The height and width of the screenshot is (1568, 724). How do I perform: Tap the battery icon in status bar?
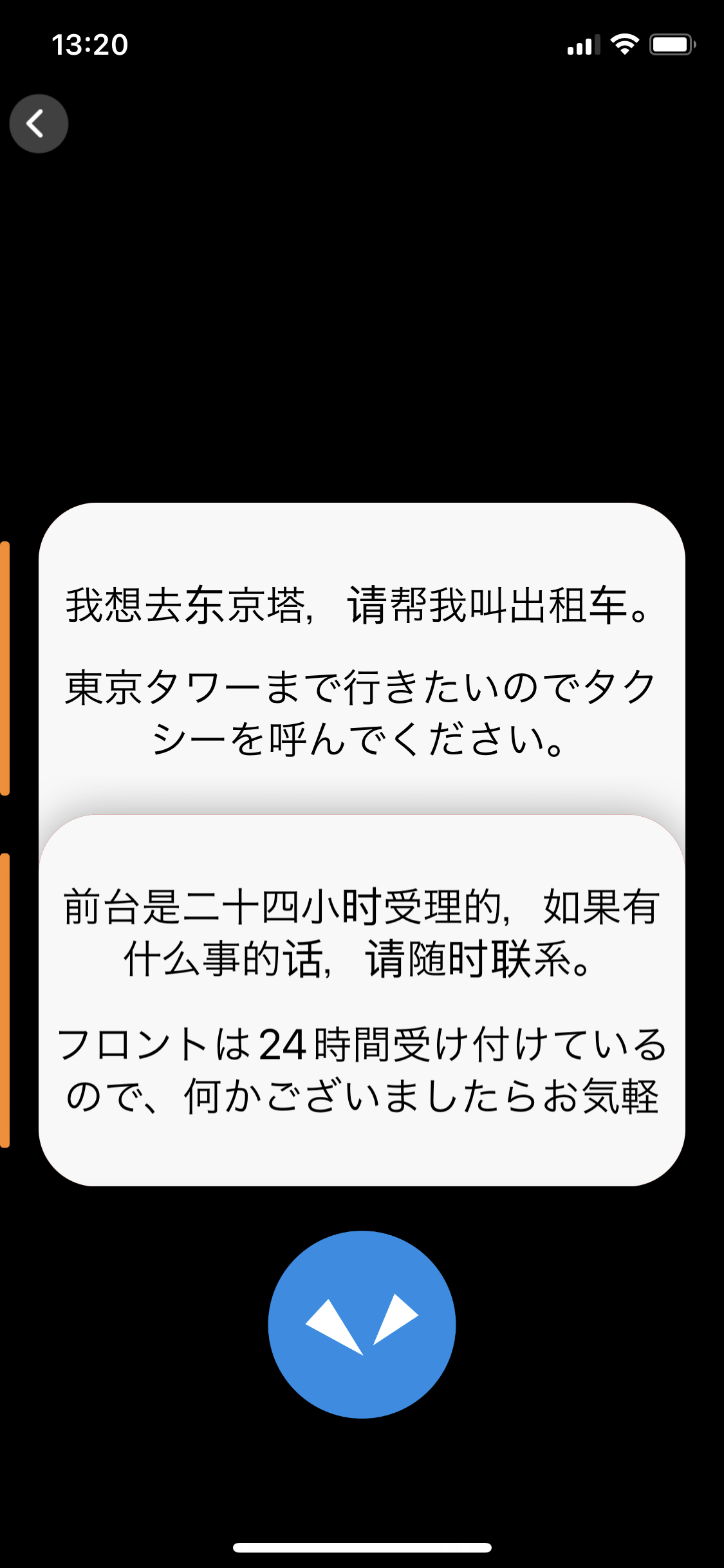[672, 42]
